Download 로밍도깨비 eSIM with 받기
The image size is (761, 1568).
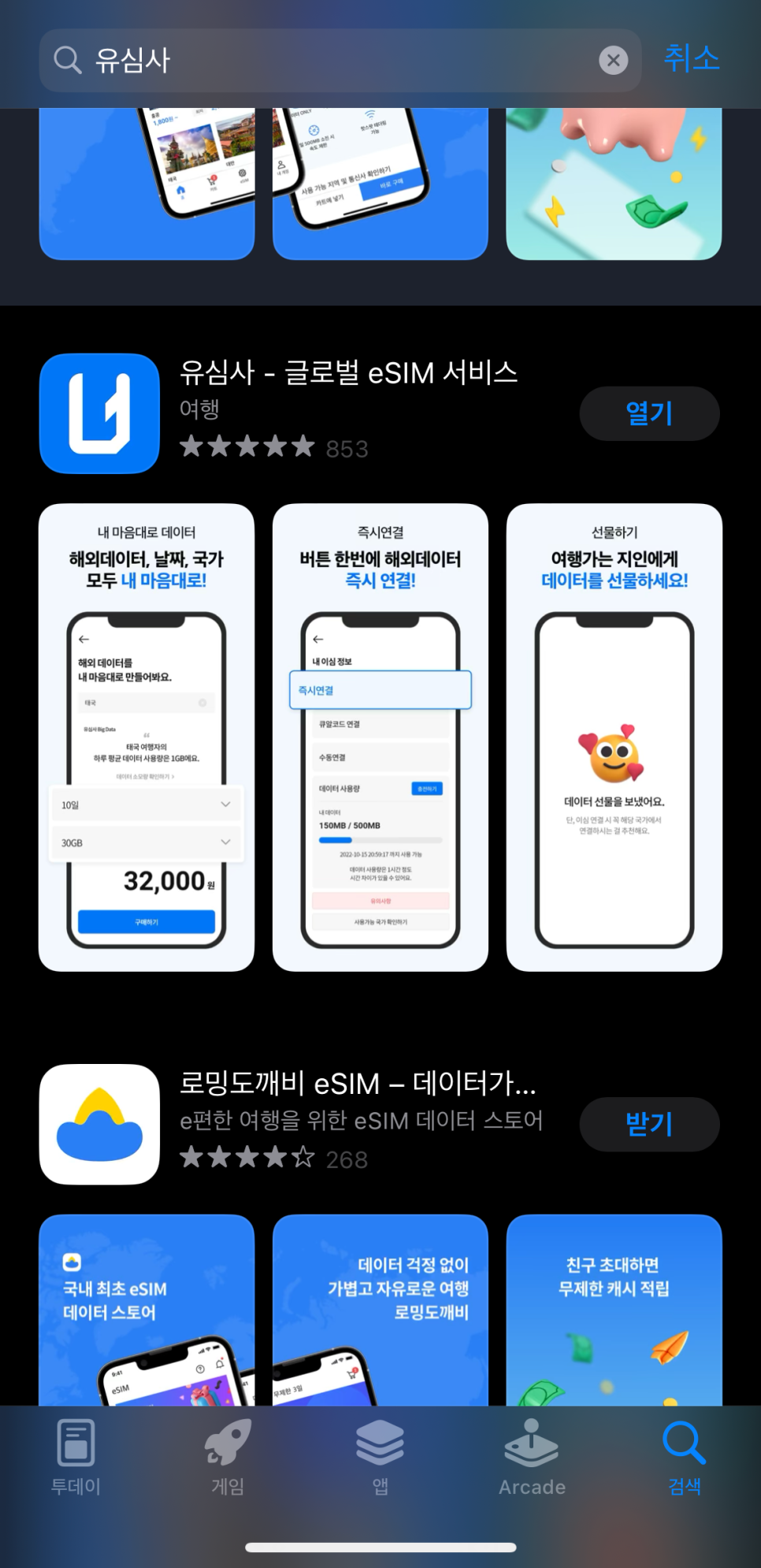649,1124
